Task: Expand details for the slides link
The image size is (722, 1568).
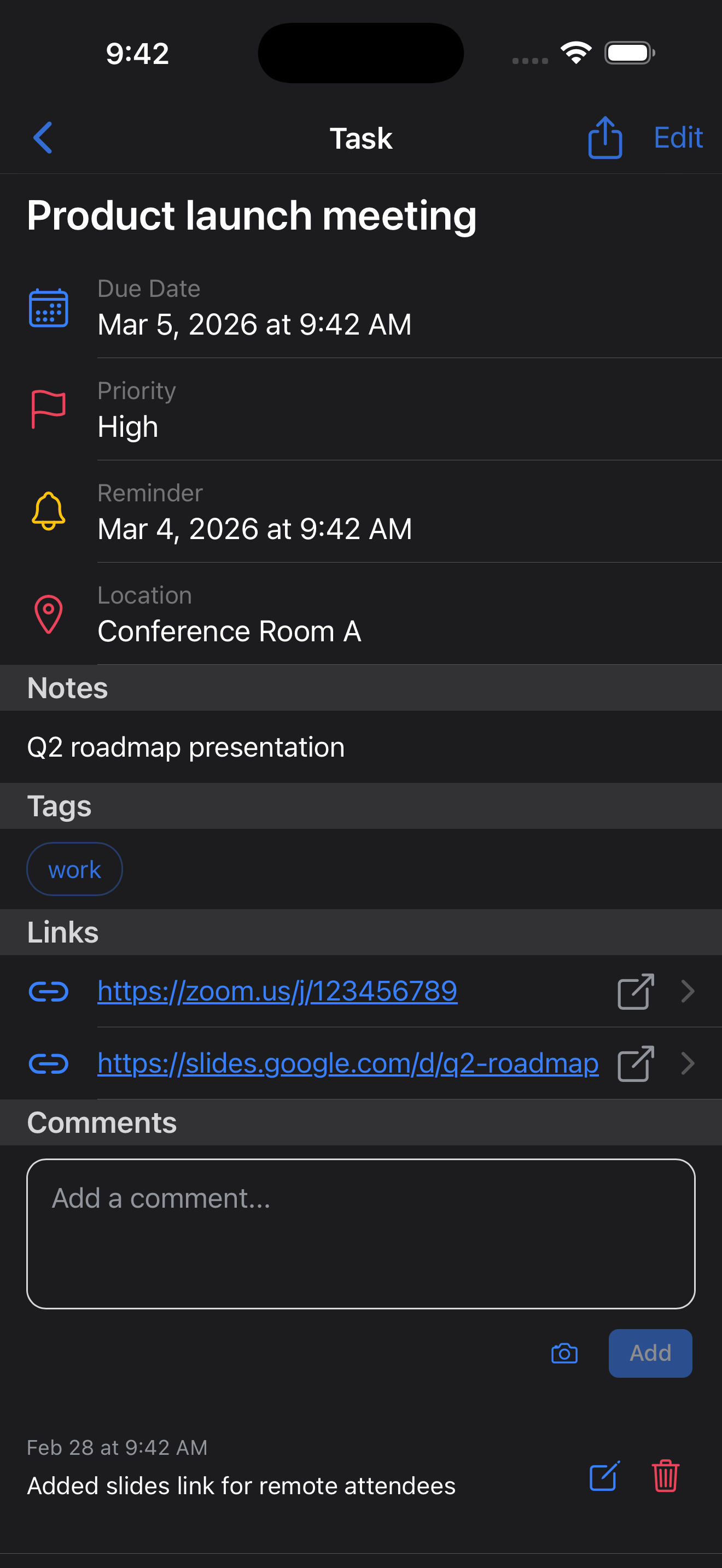Action: [688, 1063]
